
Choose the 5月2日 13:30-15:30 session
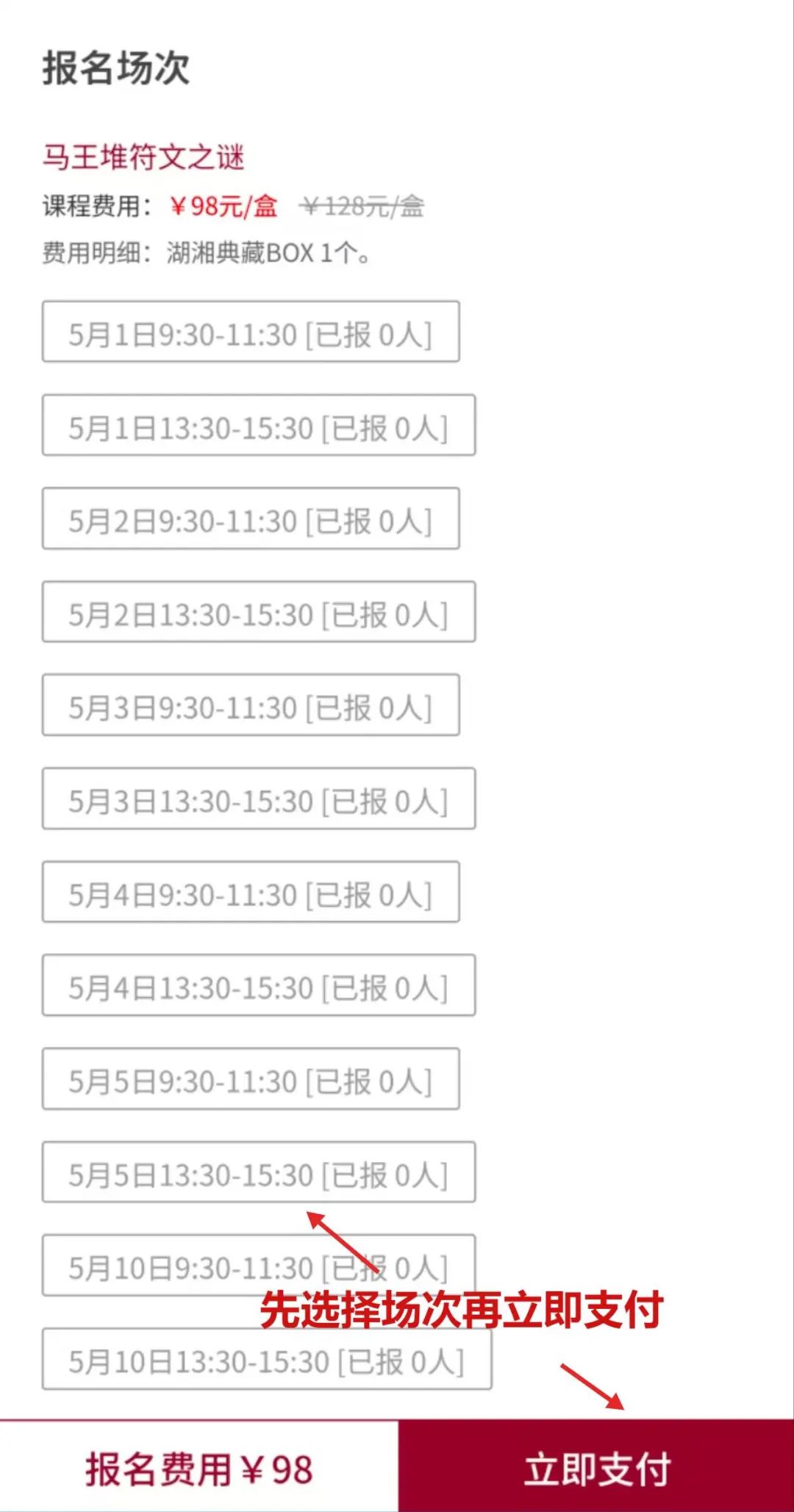click(x=259, y=612)
